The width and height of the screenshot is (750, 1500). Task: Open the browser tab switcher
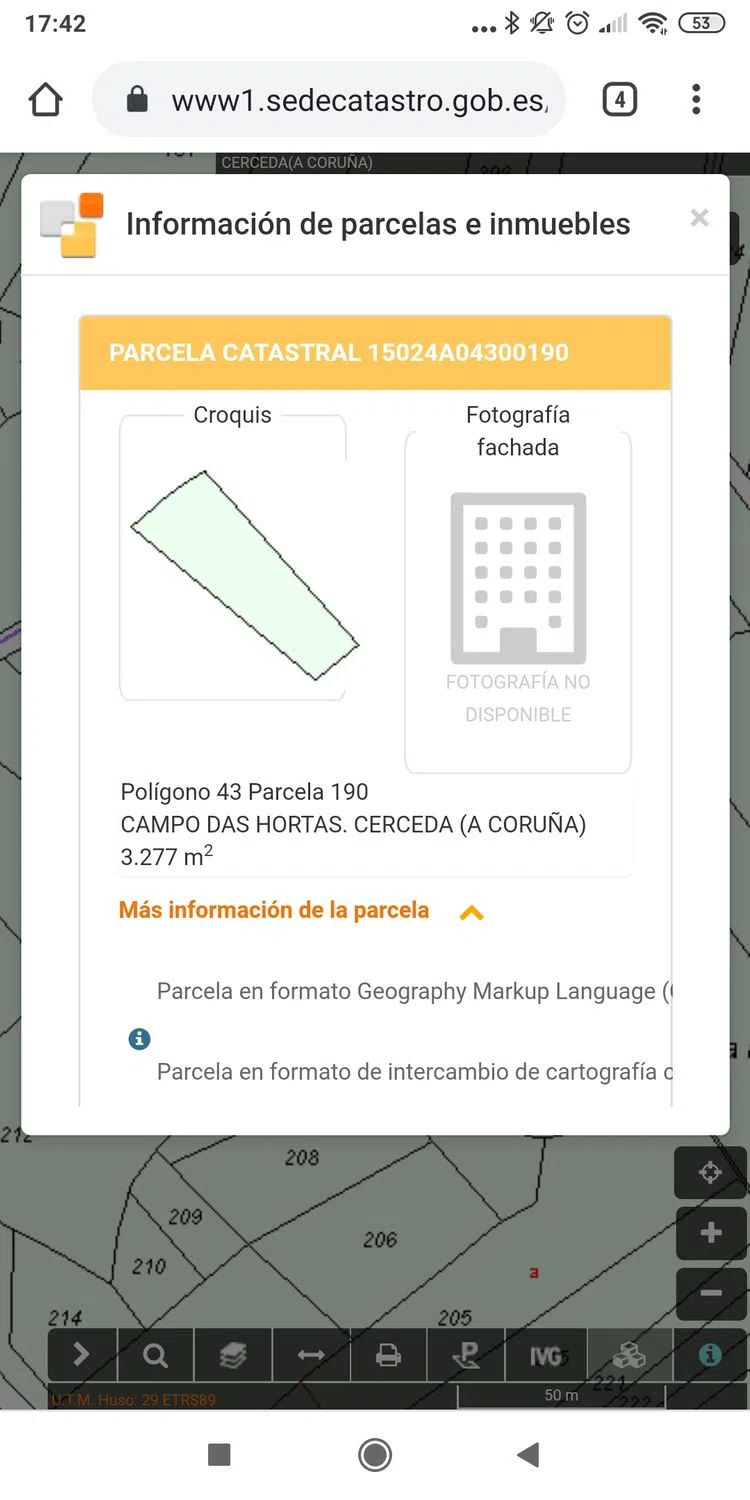coord(619,100)
